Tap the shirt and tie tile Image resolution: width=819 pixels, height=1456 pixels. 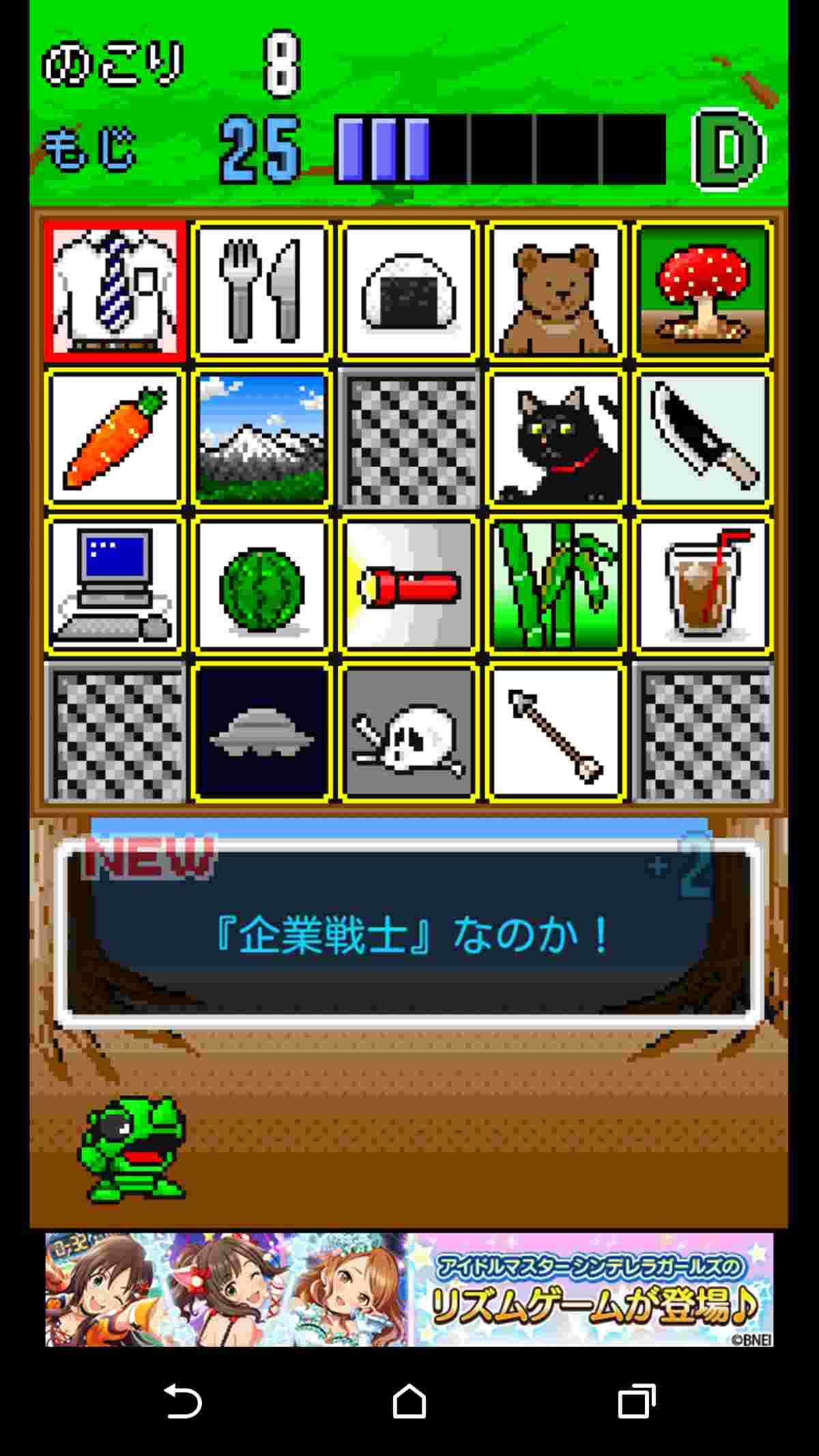click(115, 291)
